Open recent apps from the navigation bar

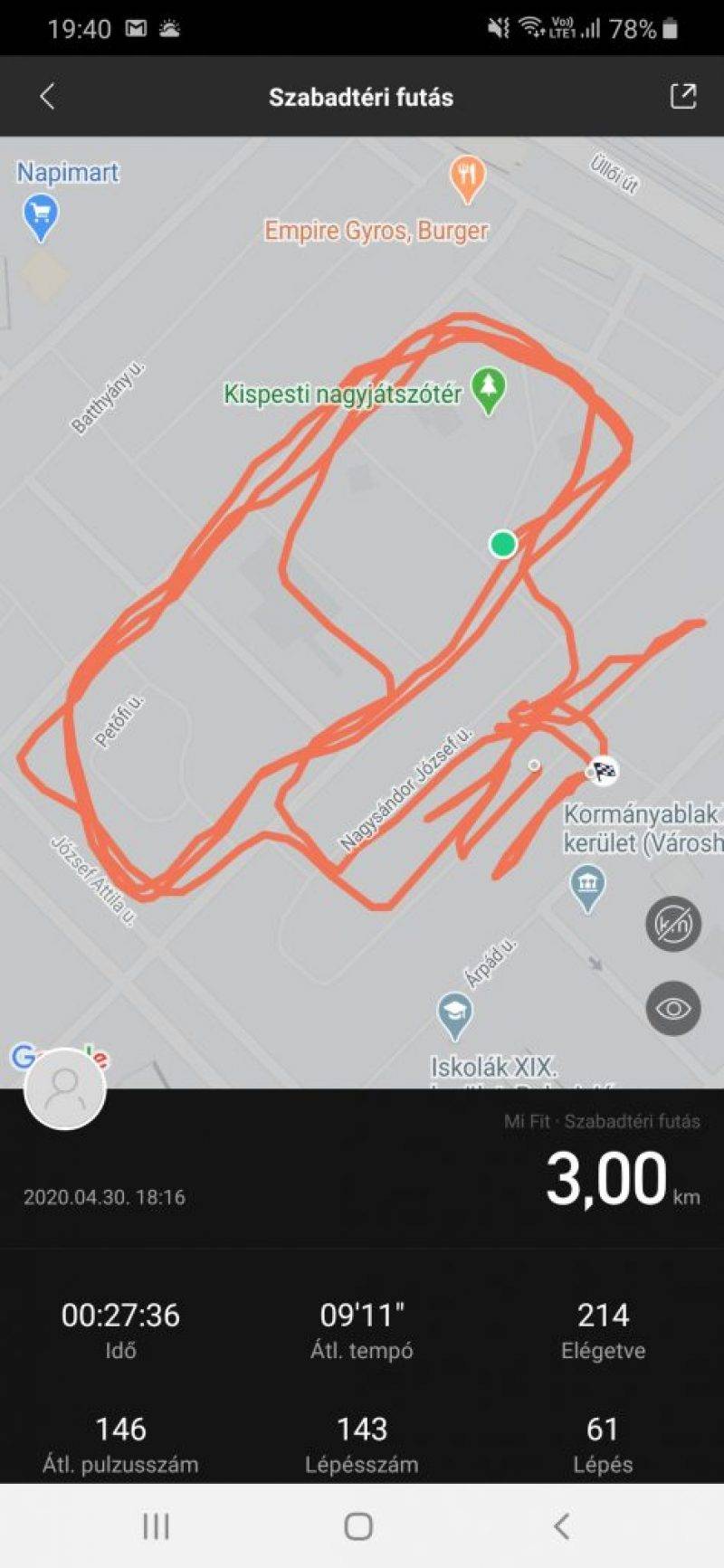(156, 1526)
